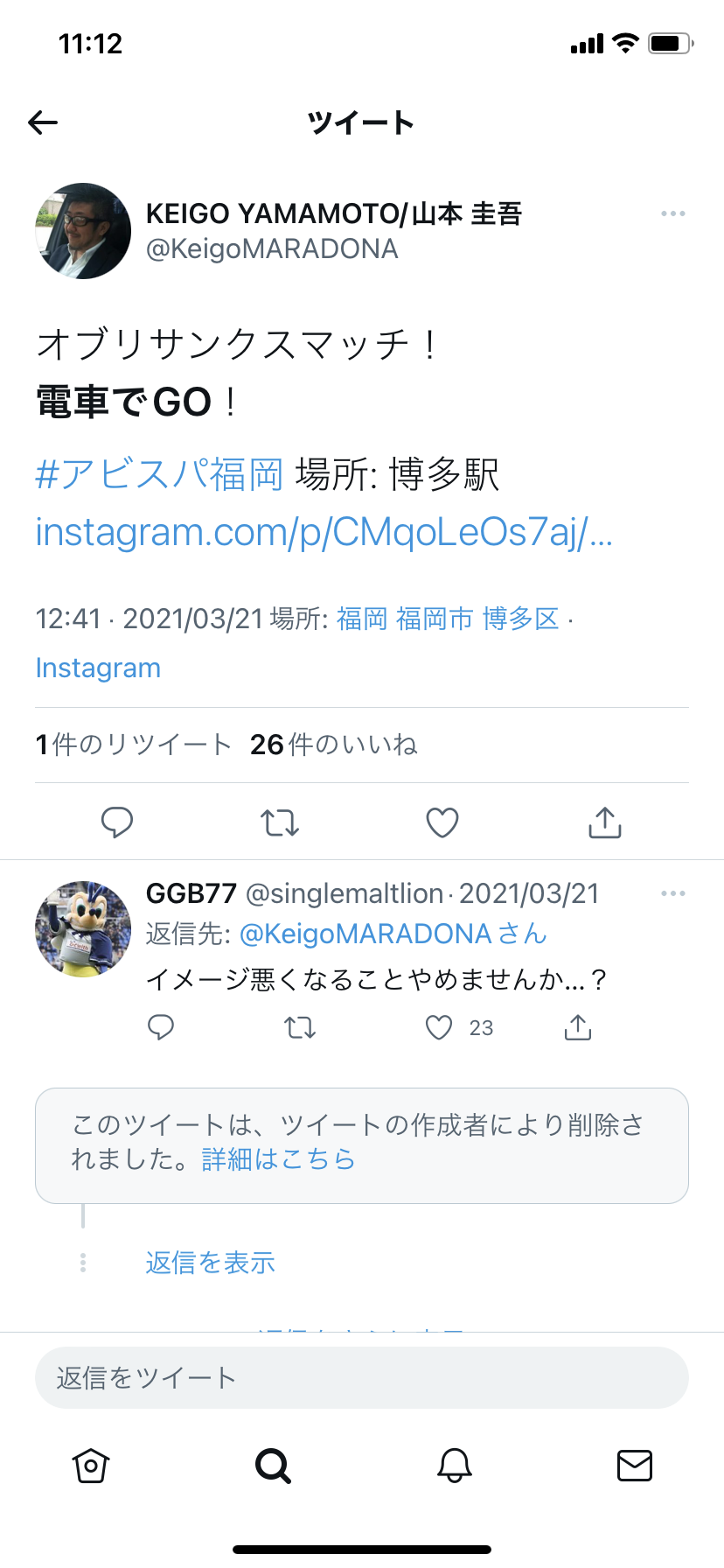Open GGB77's profile avatar
Screen dimensions: 724x1568
coord(83,928)
